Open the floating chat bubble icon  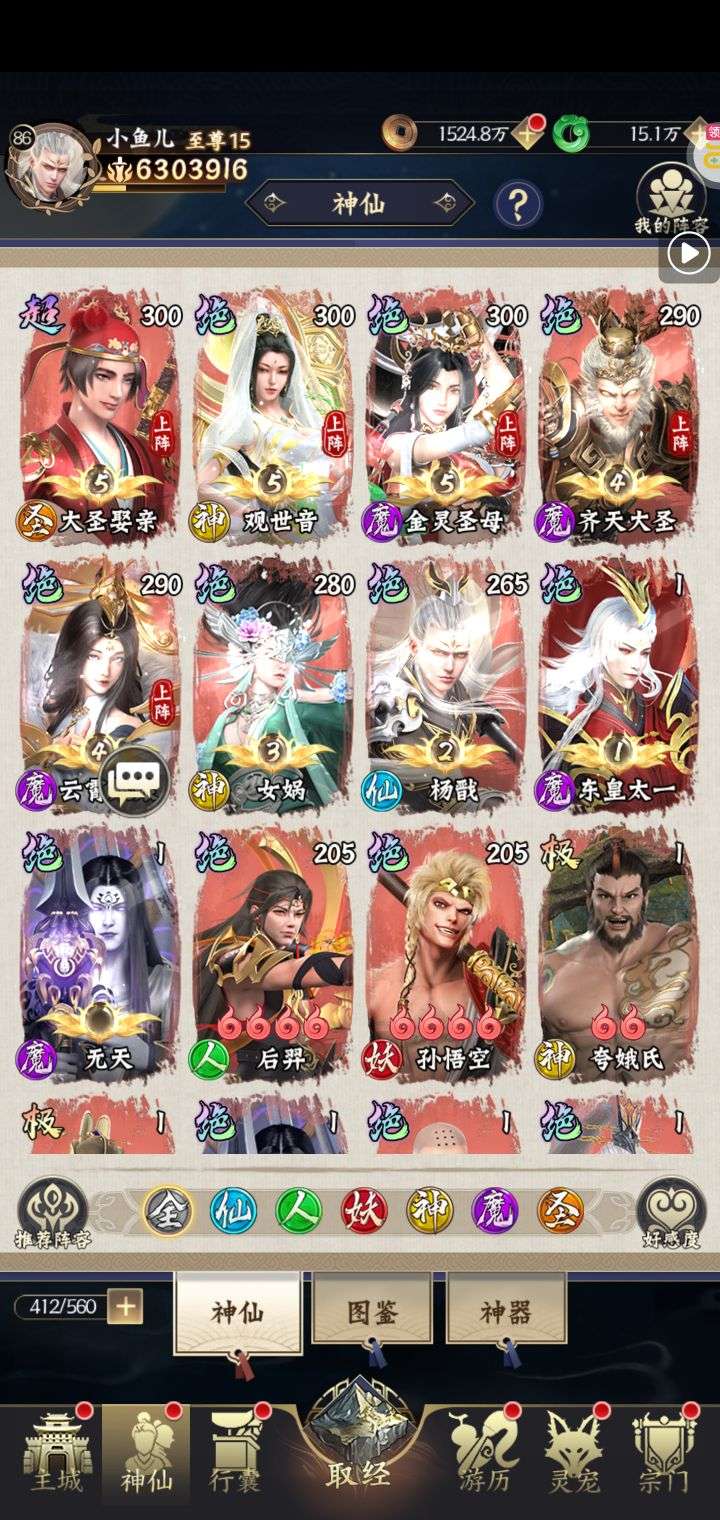[x=134, y=782]
